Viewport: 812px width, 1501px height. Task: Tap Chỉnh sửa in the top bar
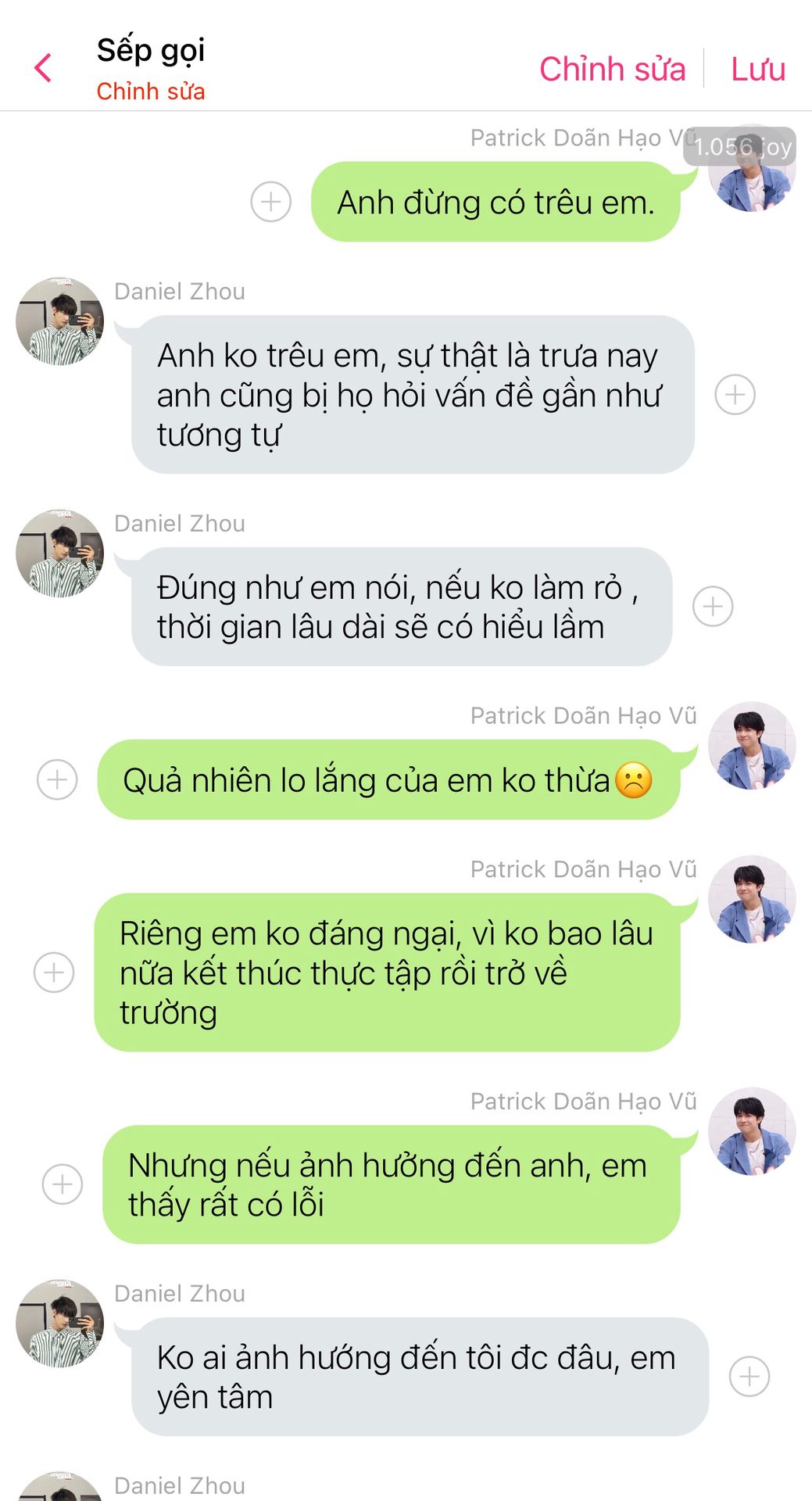coord(612,69)
